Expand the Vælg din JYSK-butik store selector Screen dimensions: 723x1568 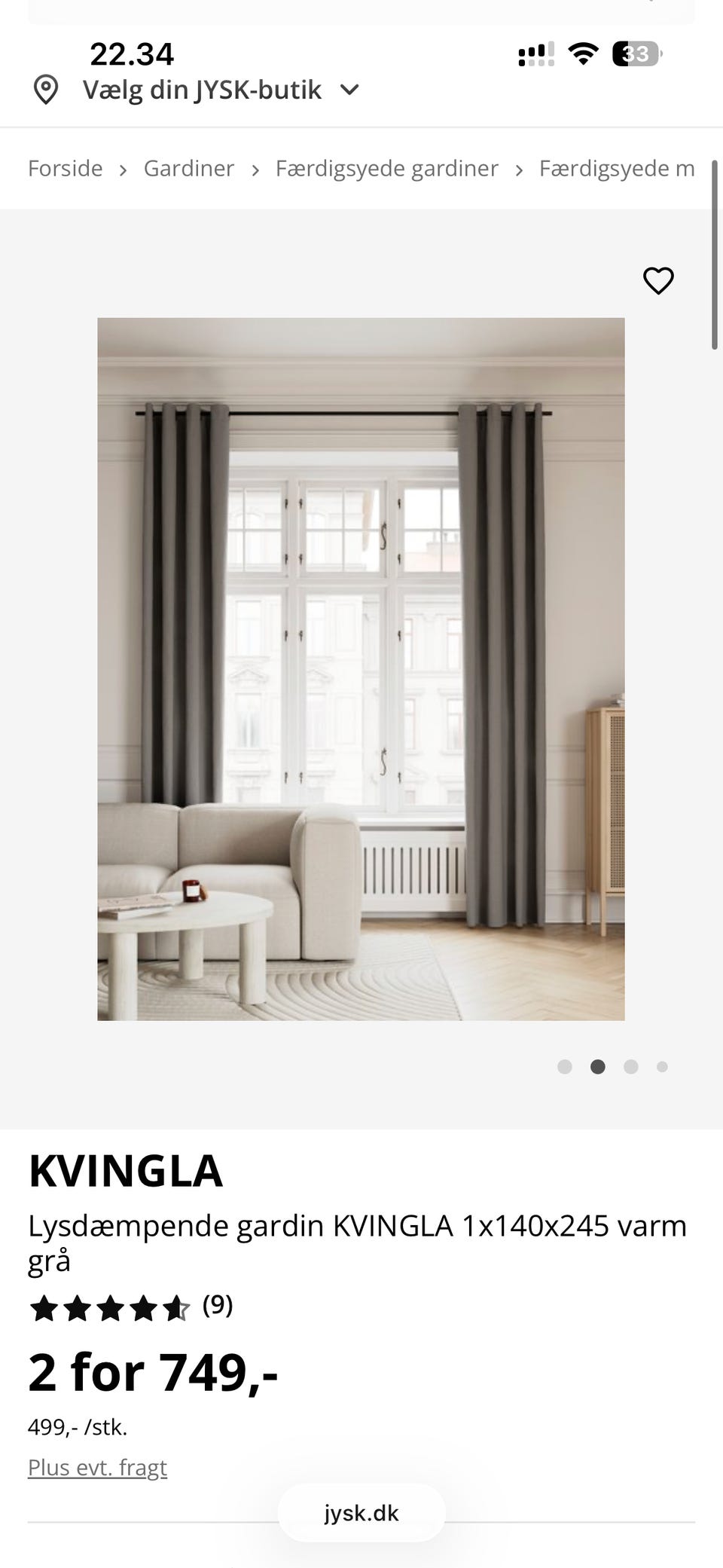coord(218,89)
